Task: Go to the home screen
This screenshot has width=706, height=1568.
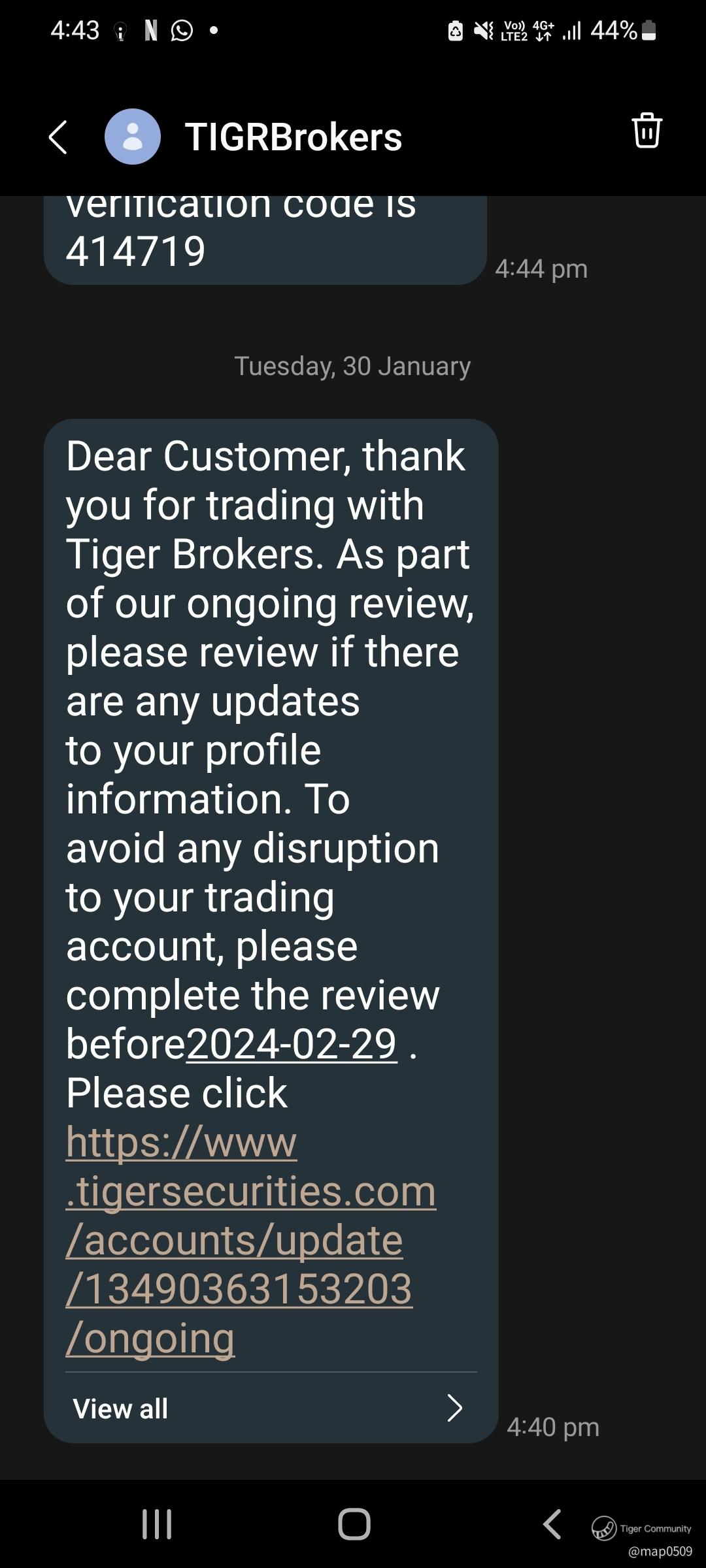Action: click(x=354, y=1524)
